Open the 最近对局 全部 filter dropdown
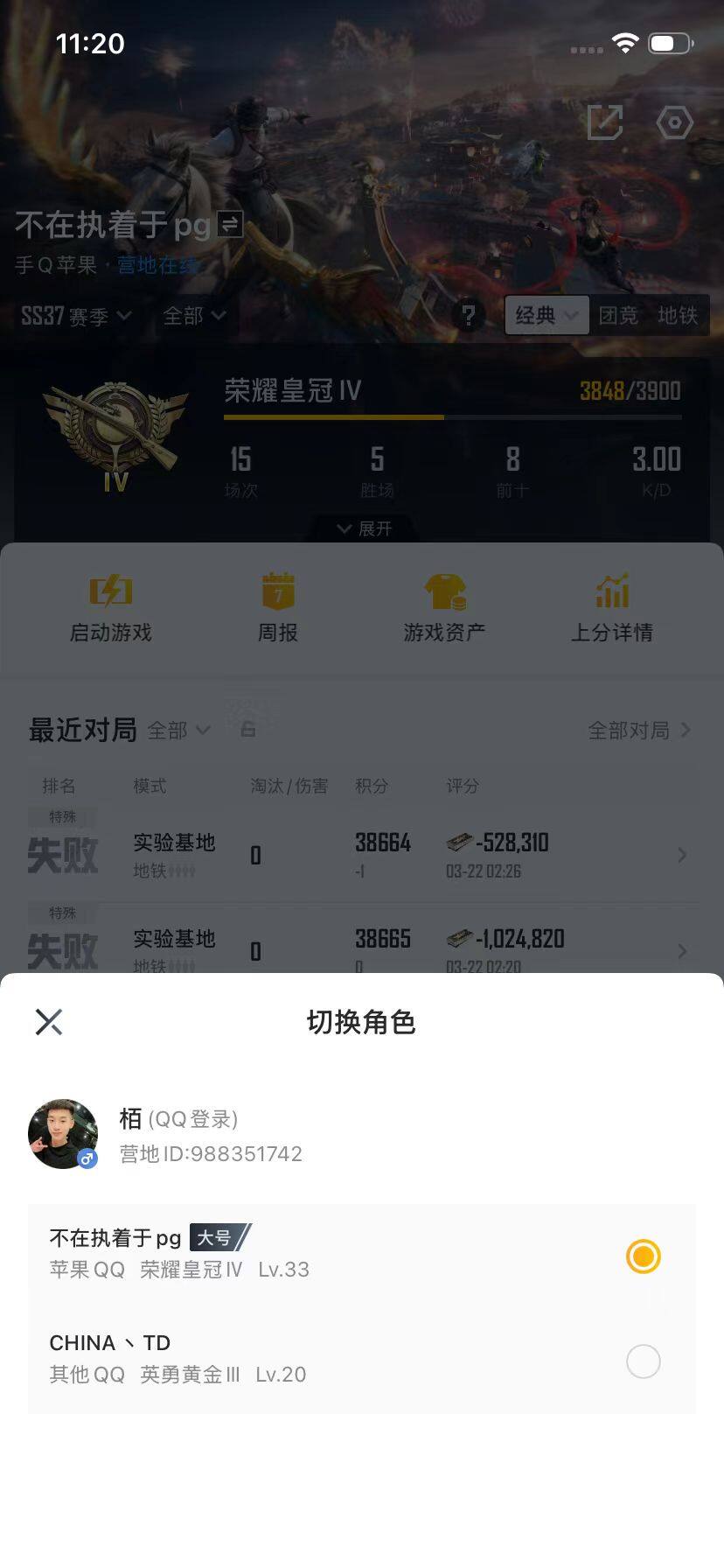Image resolution: width=724 pixels, height=1568 pixels. [178, 731]
